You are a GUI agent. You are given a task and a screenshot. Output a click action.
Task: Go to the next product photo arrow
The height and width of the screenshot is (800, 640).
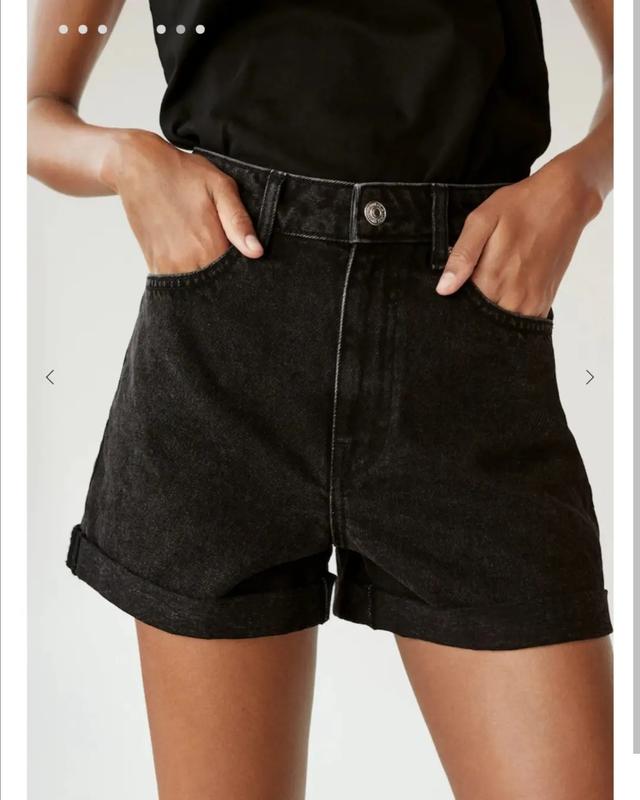tap(589, 377)
